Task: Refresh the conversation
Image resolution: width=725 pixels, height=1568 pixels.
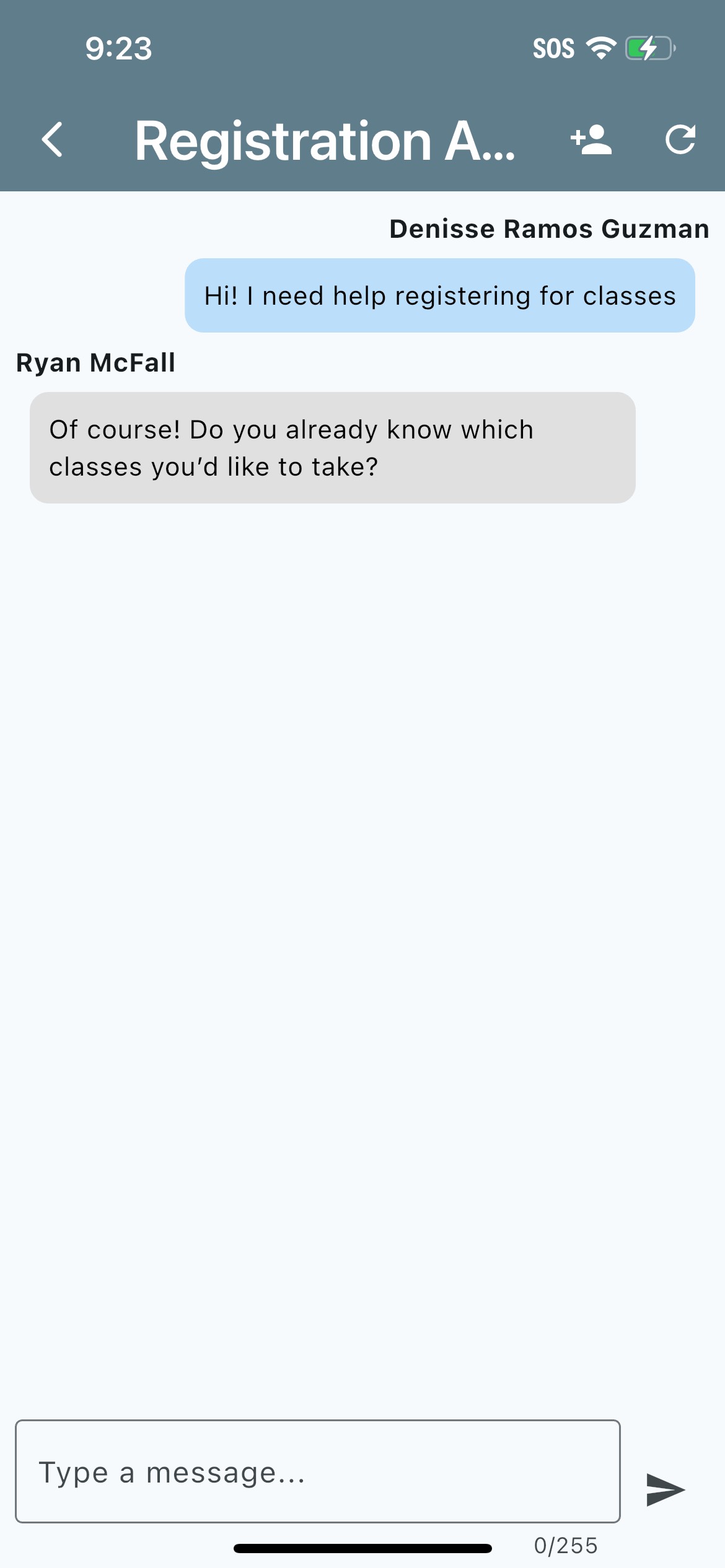Action: (x=680, y=140)
